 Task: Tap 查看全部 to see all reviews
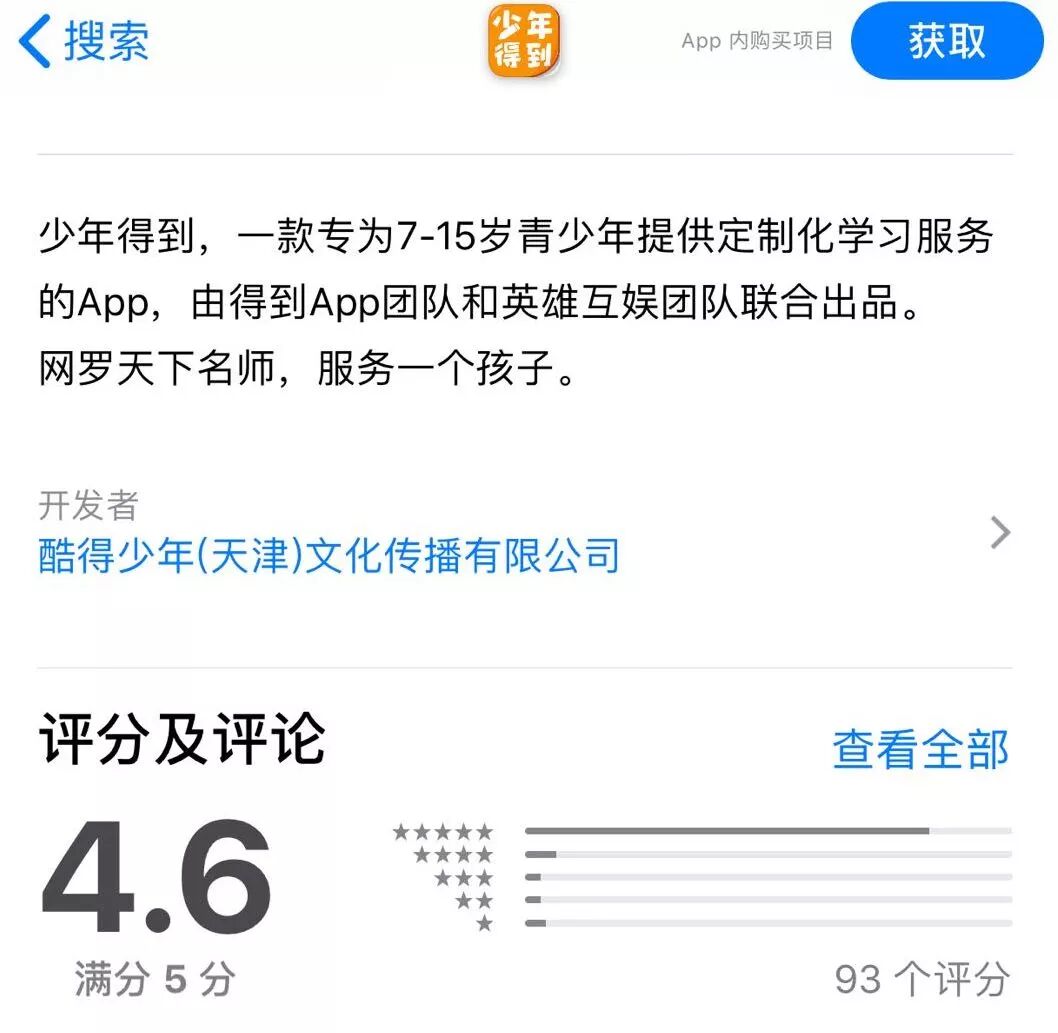point(920,749)
